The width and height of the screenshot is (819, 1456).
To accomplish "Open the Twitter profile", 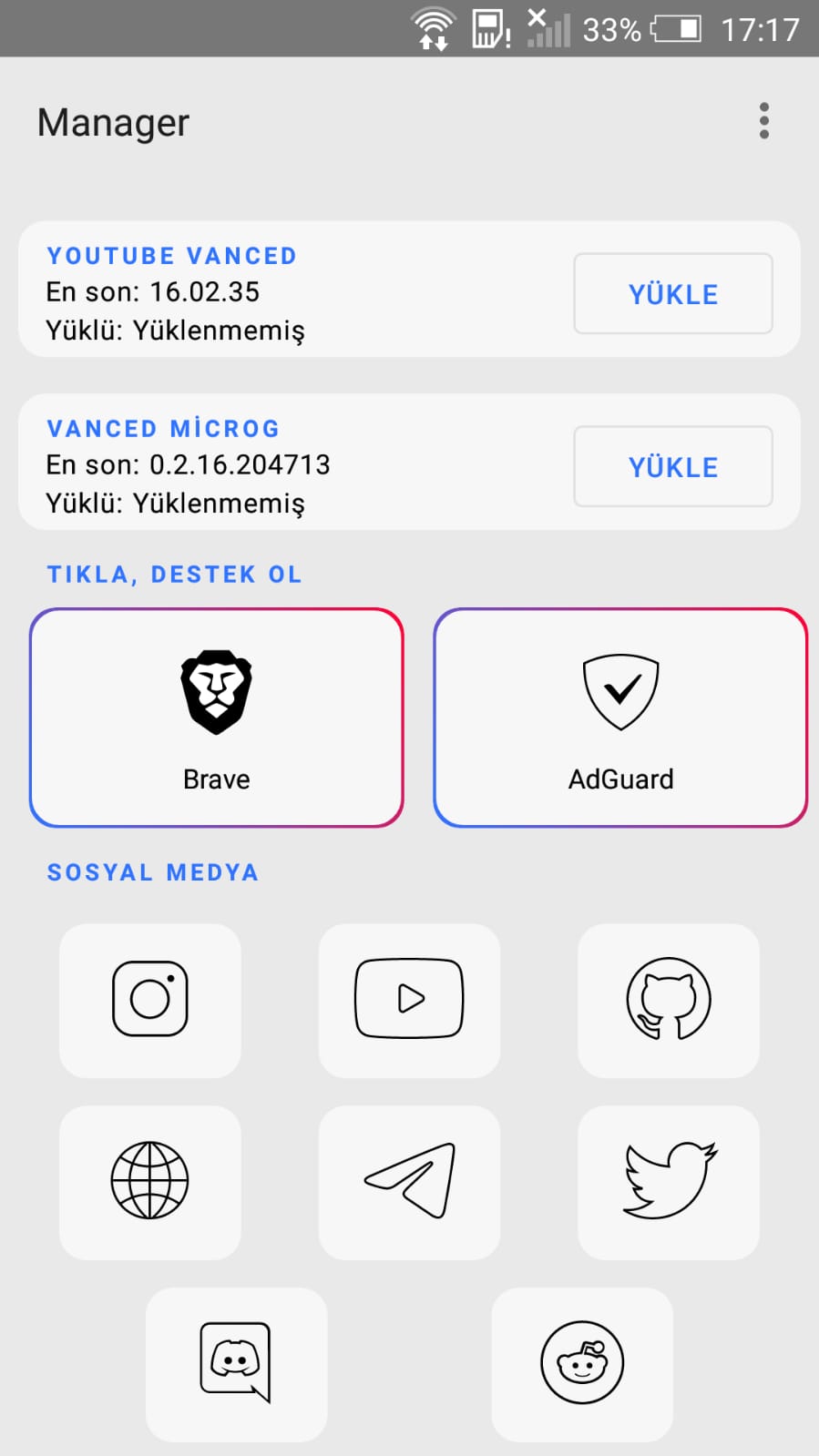I will pyautogui.click(x=668, y=1181).
